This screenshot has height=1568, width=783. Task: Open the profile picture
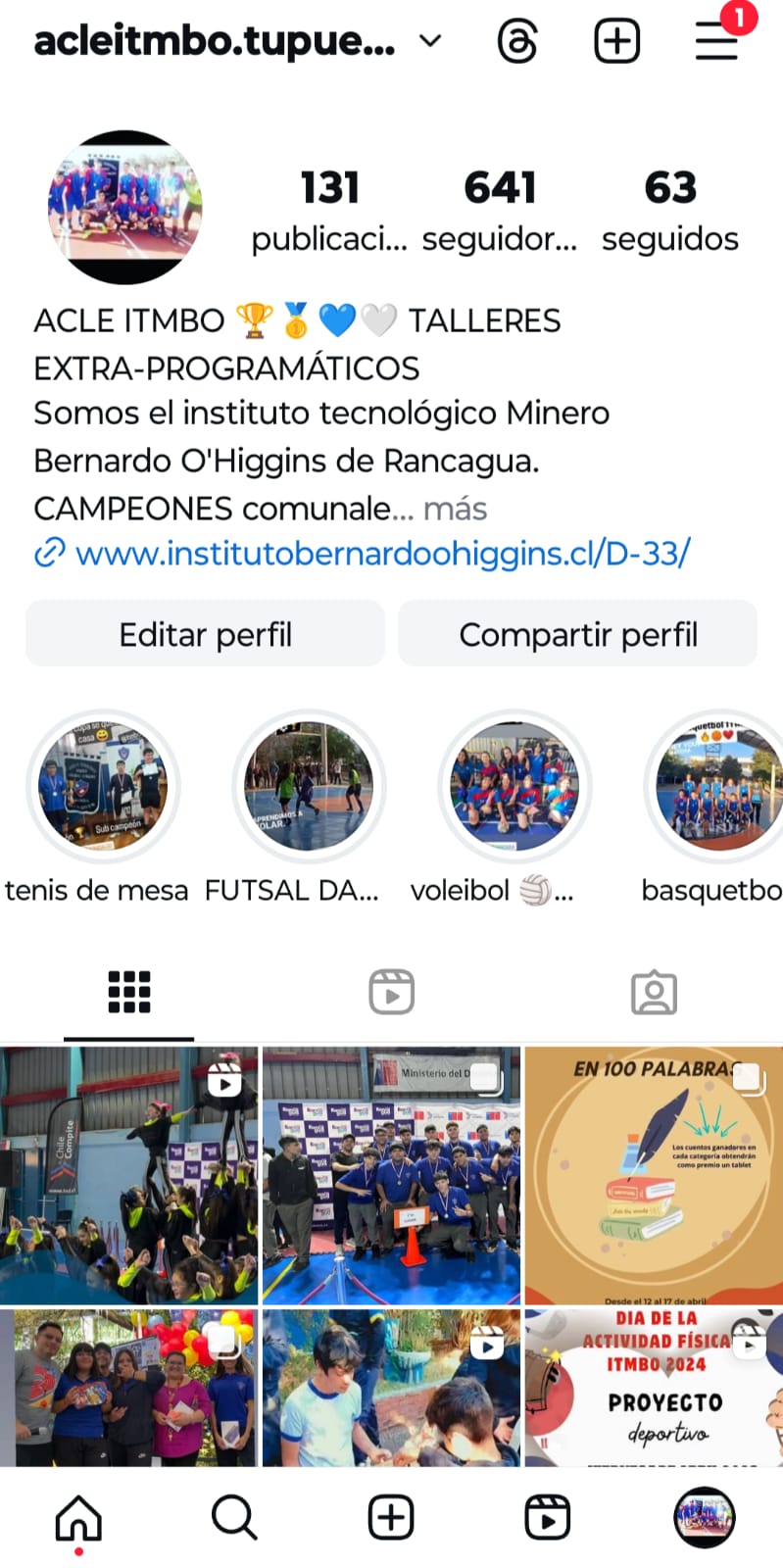(x=124, y=207)
